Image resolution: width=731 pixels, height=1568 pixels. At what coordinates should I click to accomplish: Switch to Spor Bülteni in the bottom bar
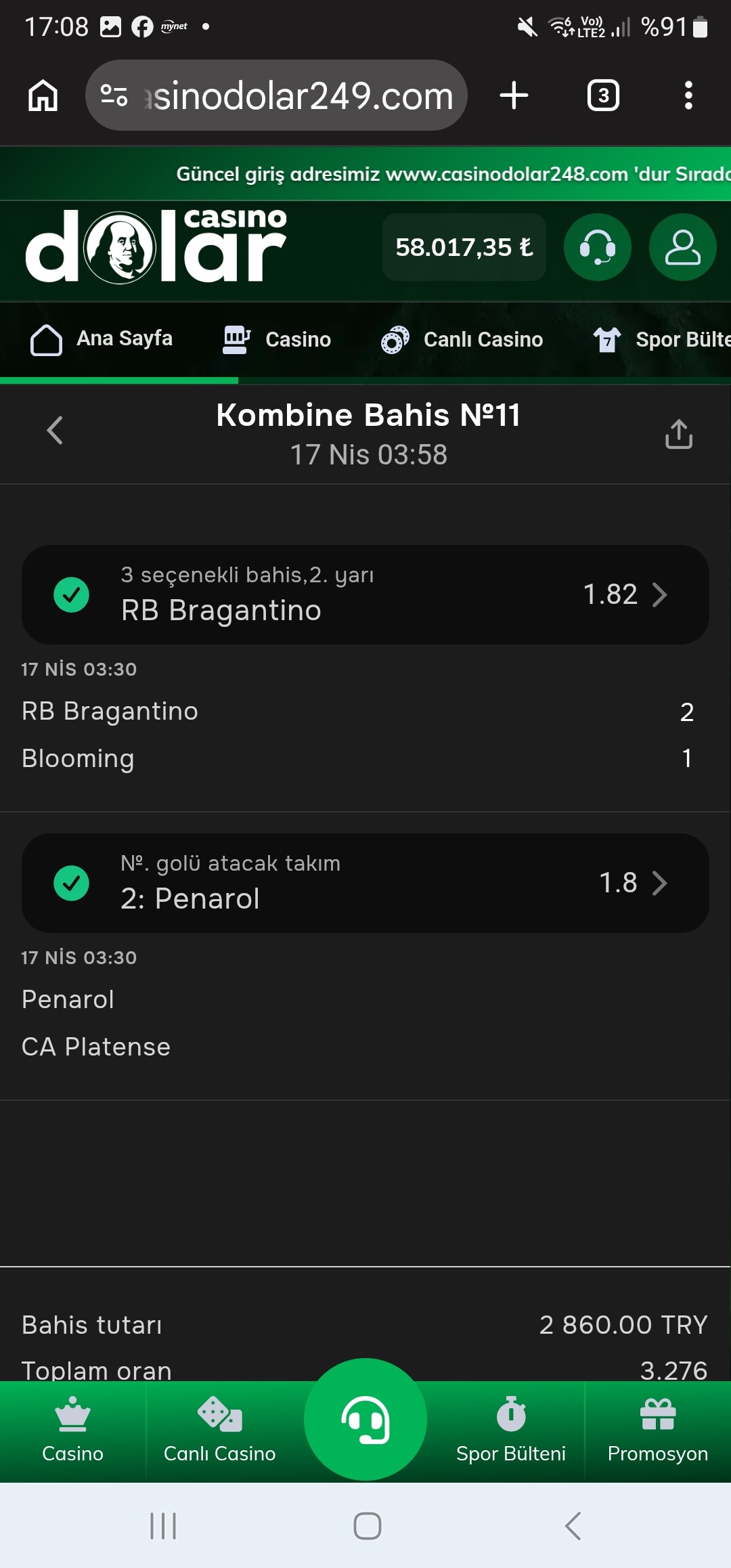(x=511, y=1430)
